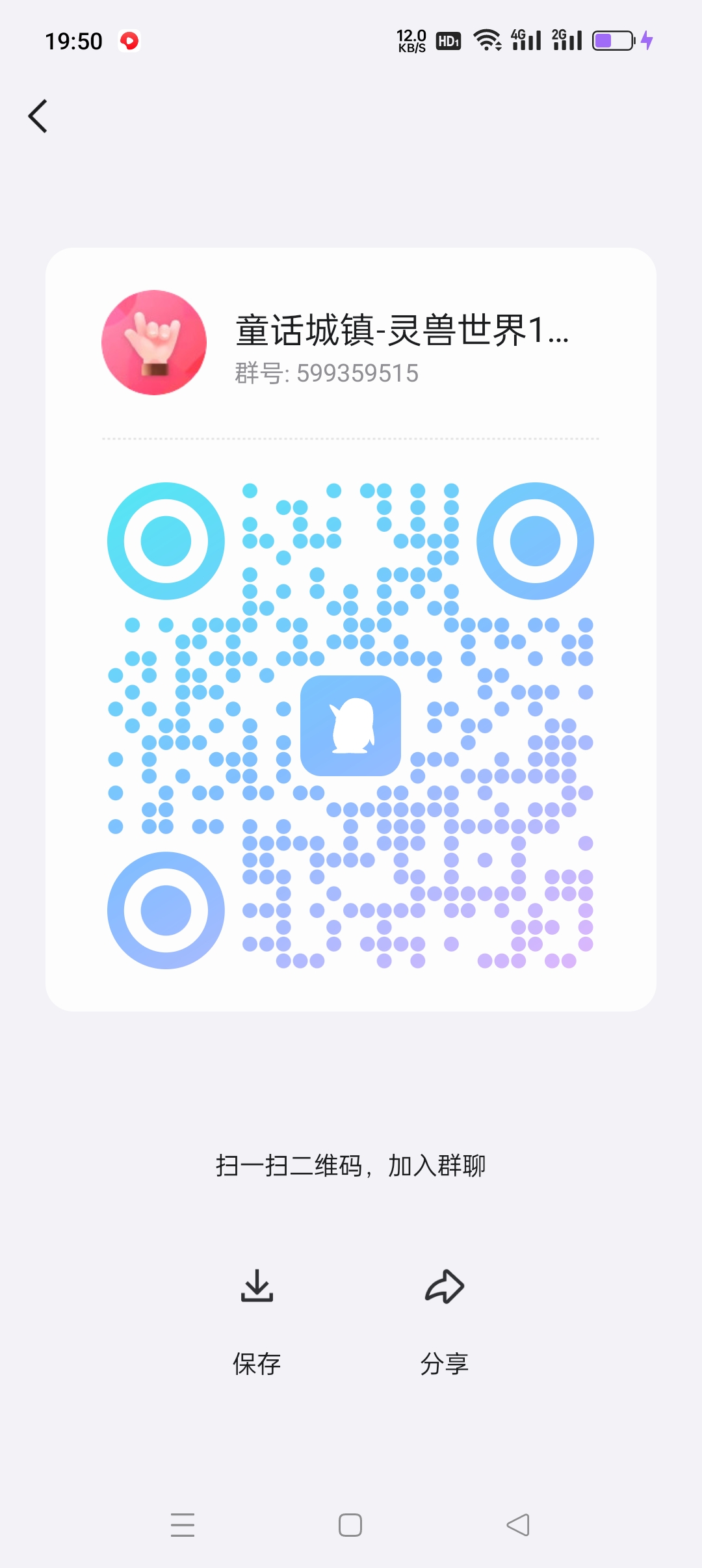Save the group QR code (保存)

(x=257, y=1322)
